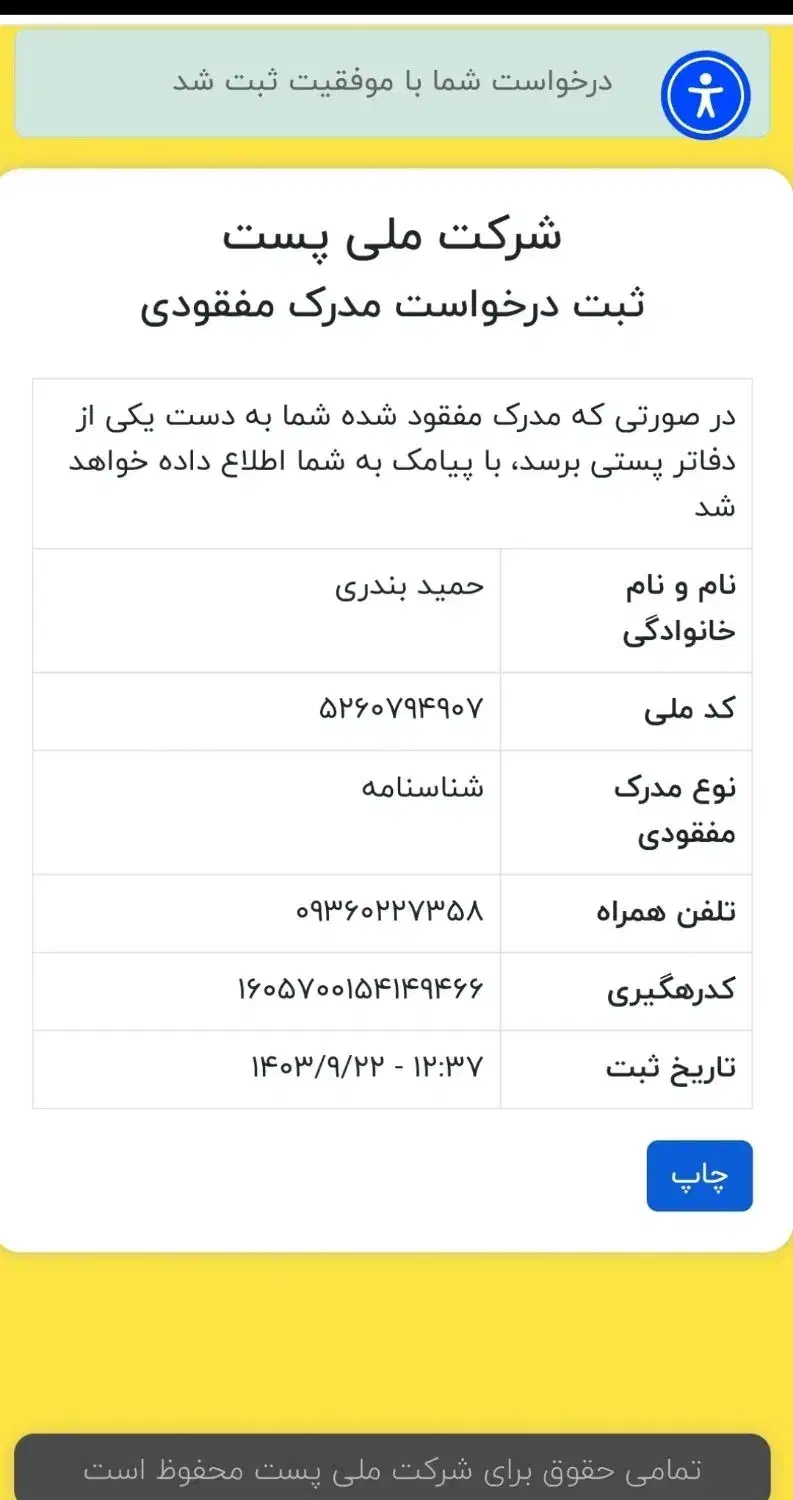793x1500 pixels.
Task: Tap the چاپ print button
Action: (699, 1176)
